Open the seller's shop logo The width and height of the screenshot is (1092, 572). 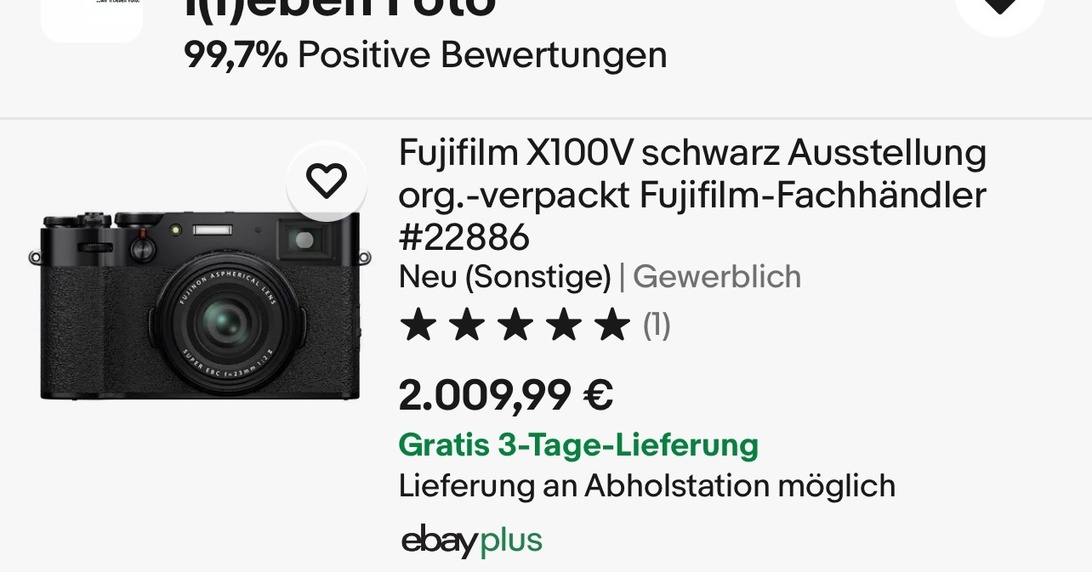pyautogui.click(x=92, y=14)
